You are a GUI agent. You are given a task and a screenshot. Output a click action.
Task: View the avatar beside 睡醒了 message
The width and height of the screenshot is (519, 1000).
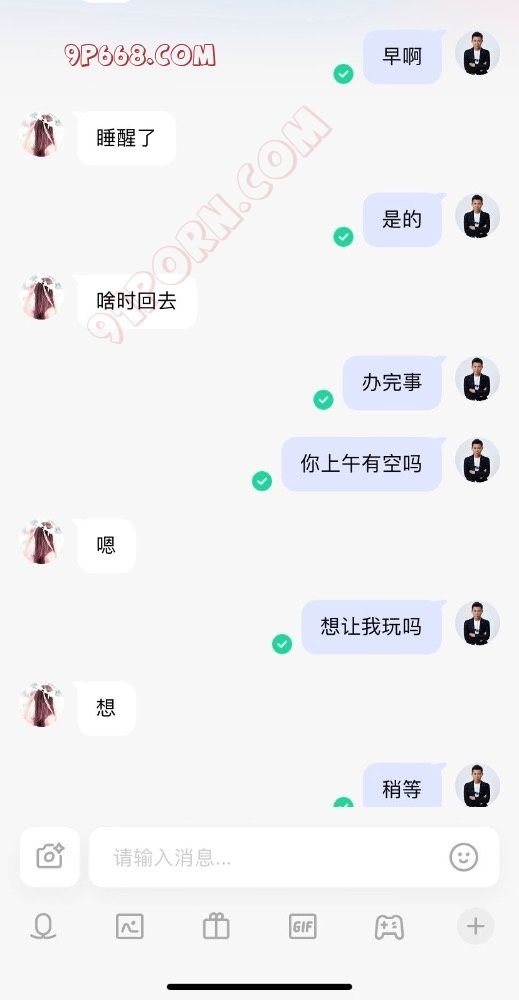[x=41, y=135]
